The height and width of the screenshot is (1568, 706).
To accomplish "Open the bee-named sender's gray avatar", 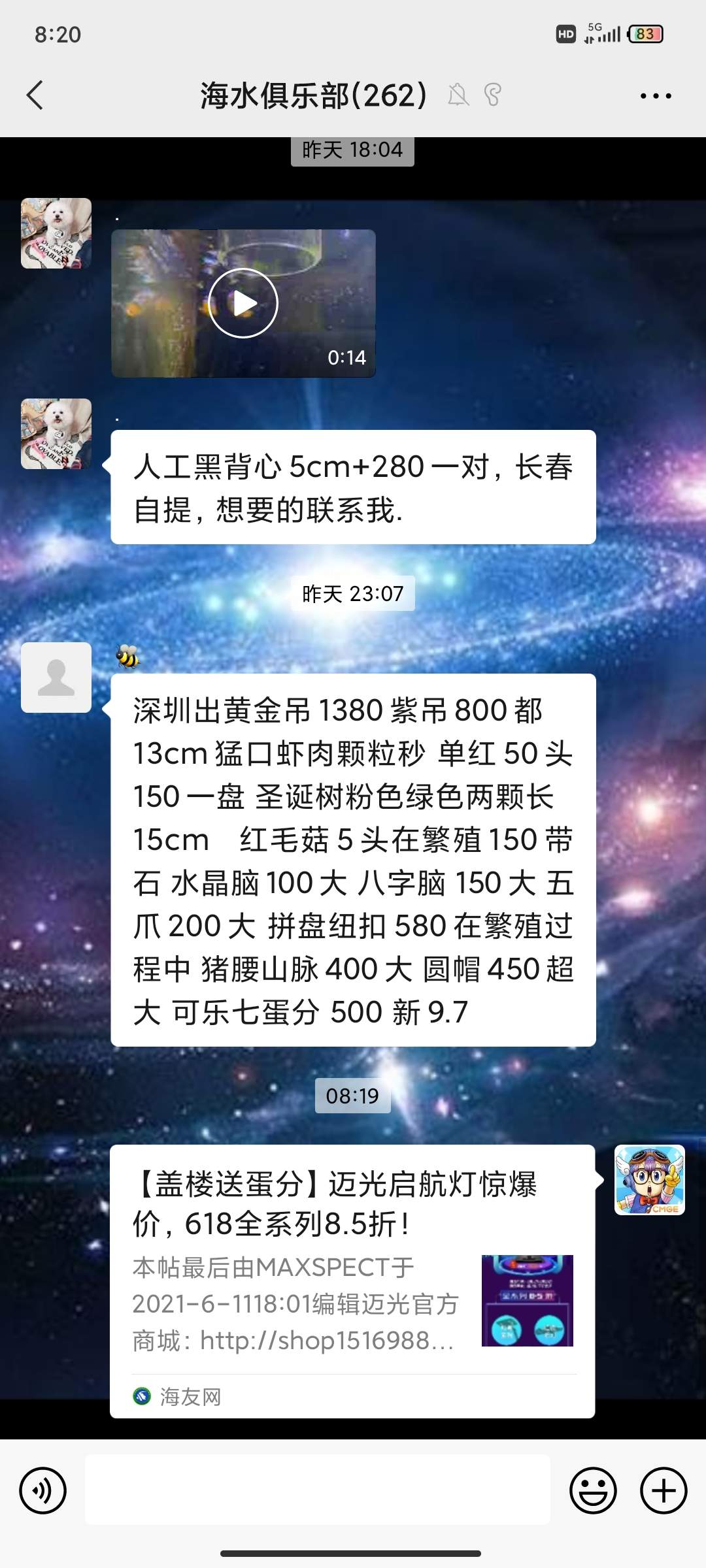I will coord(56,677).
